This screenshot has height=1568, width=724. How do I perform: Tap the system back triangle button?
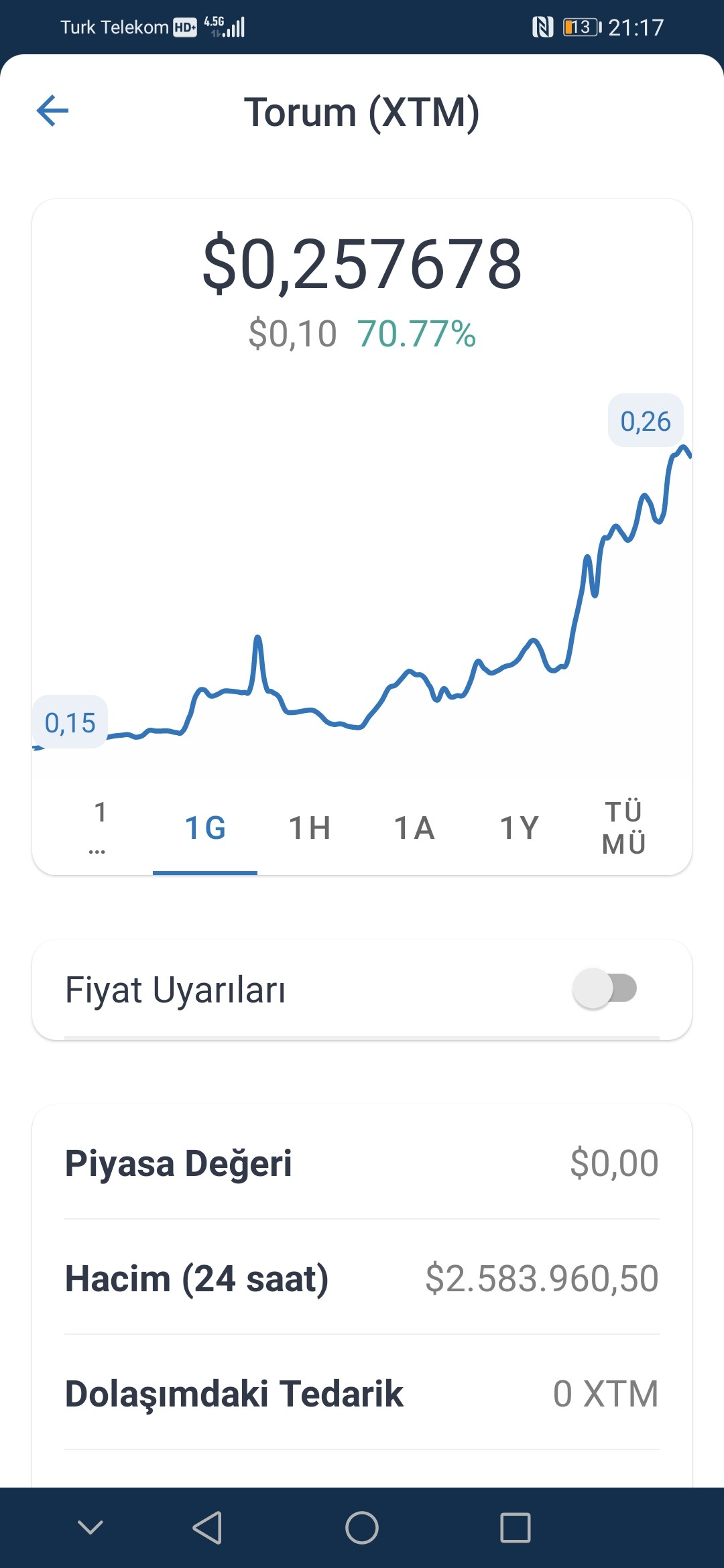pyautogui.click(x=207, y=1528)
